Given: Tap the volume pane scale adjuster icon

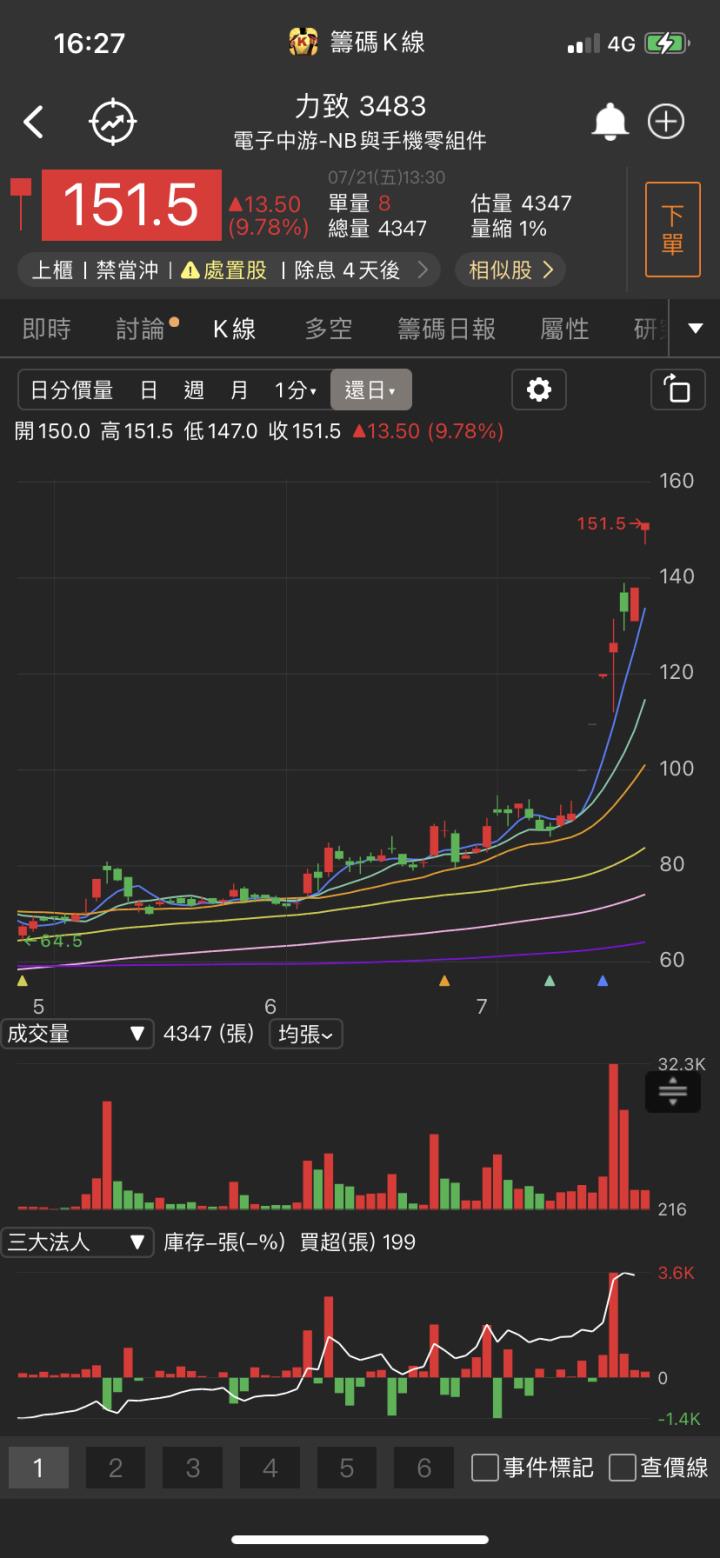Looking at the screenshot, I should pos(672,1092).
